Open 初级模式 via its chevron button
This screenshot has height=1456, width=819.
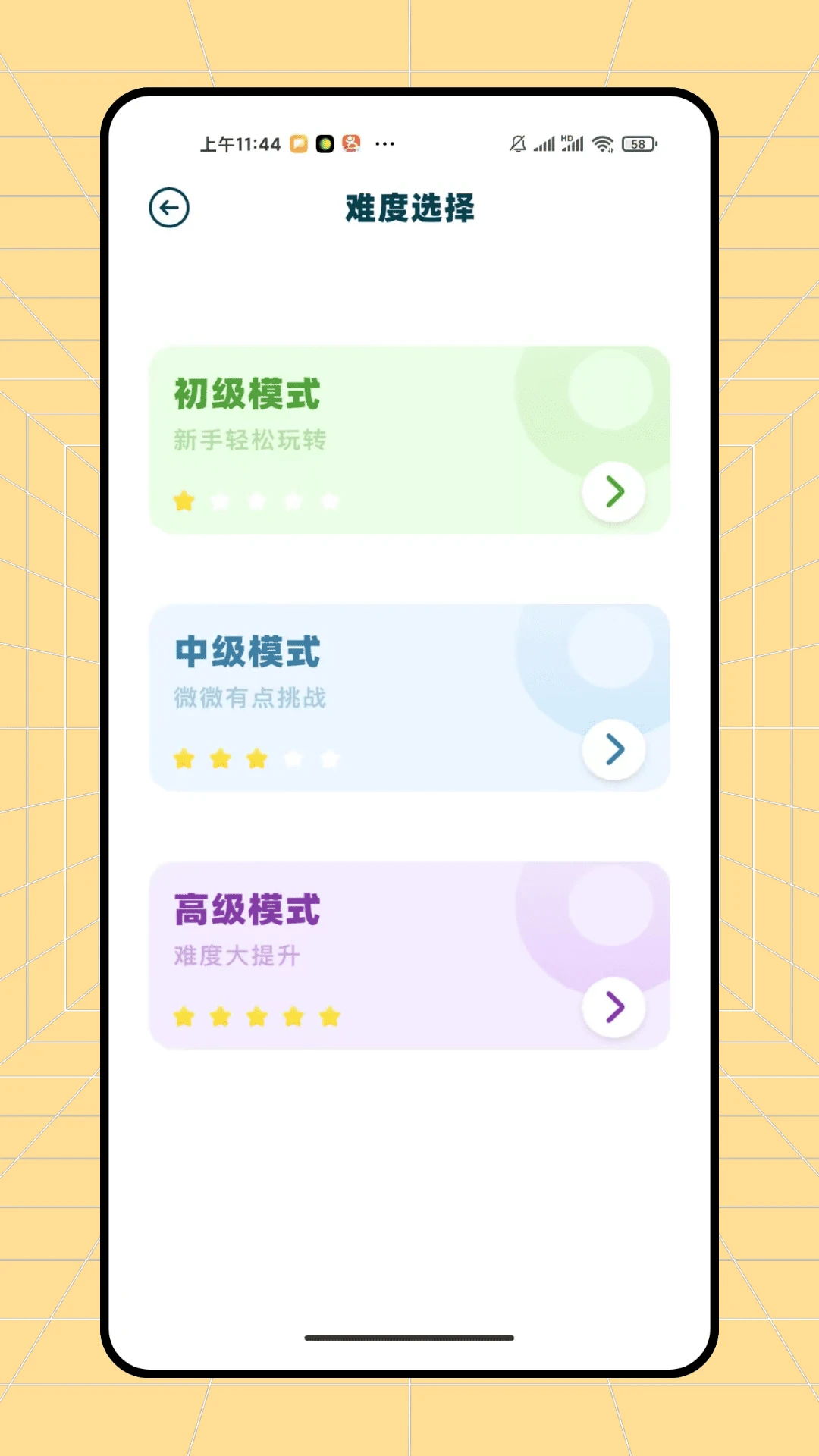tap(613, 491)
